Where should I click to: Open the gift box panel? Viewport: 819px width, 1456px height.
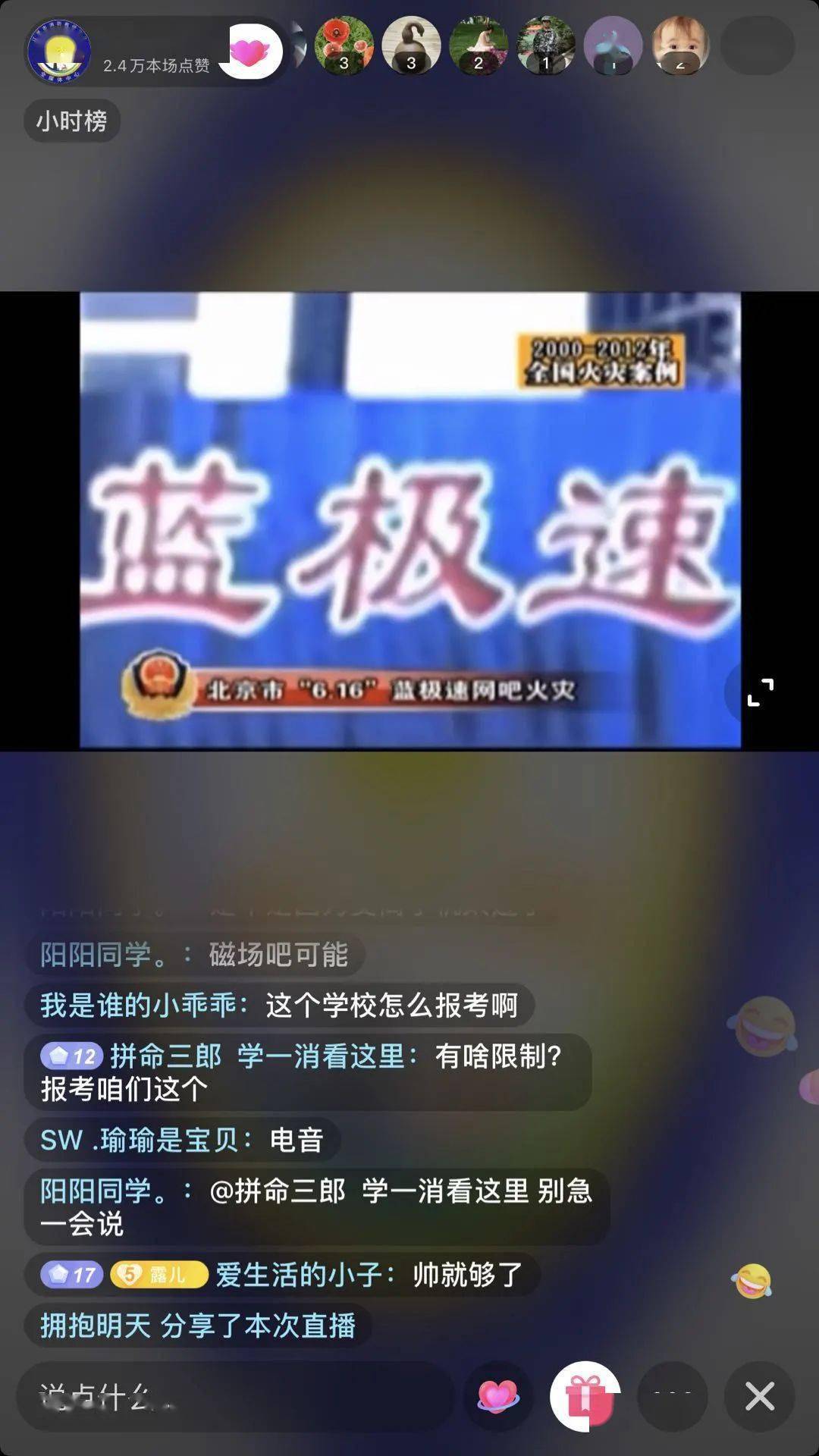coord(585,1396)
